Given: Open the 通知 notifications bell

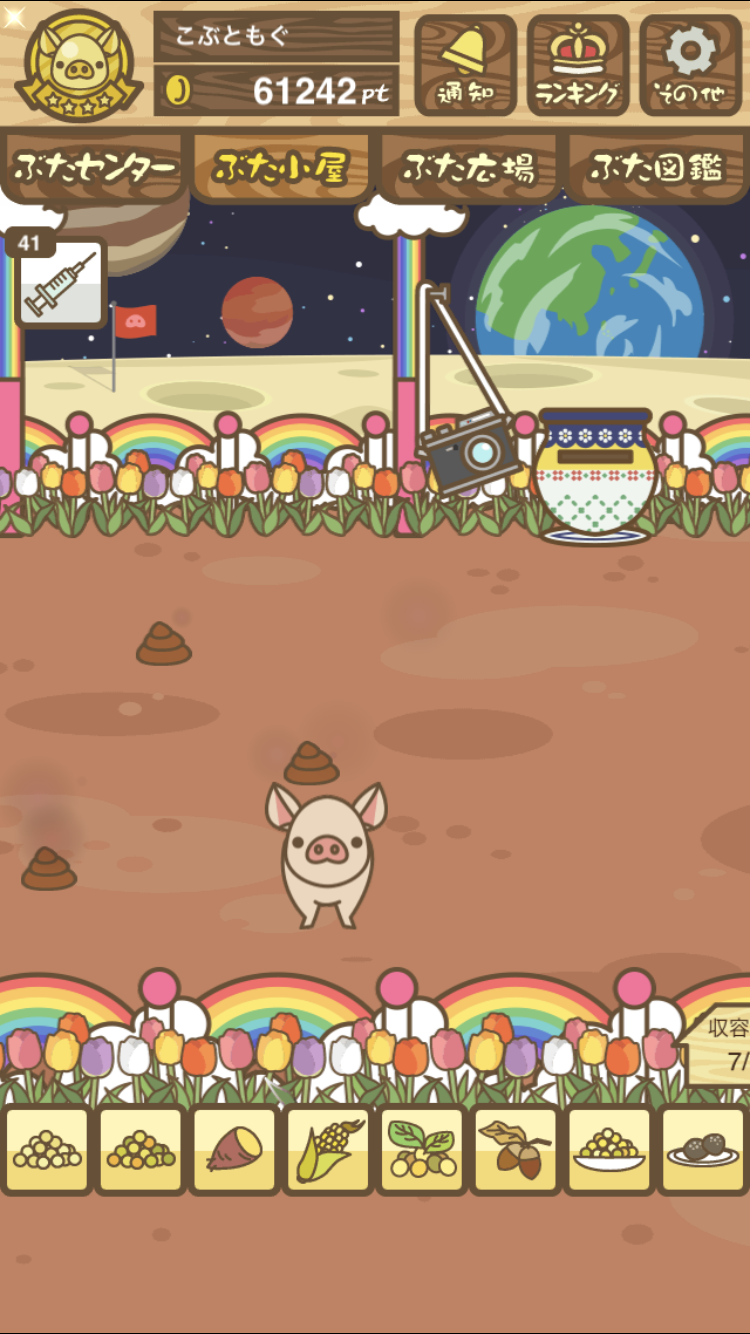Looking at the screenshot, I should coord(465,65).
